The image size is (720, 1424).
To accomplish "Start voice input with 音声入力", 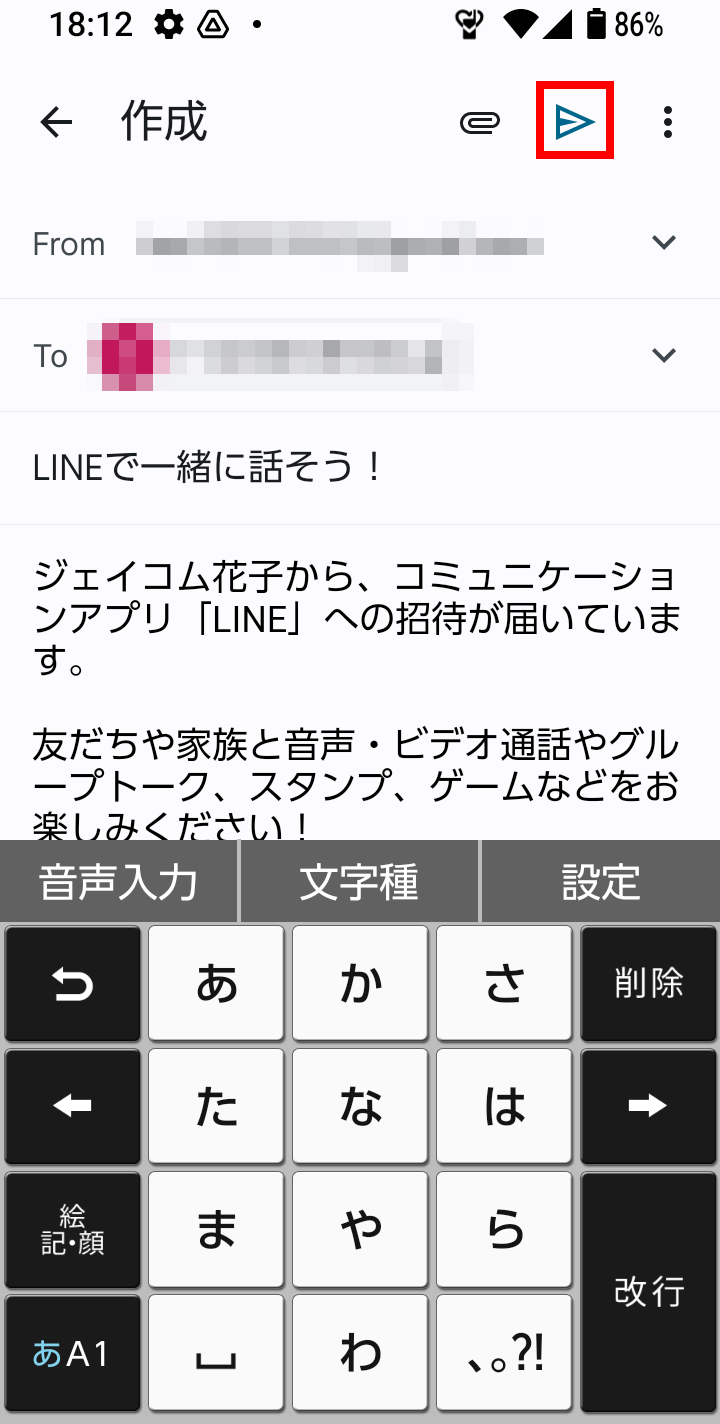I will [119, 882].
